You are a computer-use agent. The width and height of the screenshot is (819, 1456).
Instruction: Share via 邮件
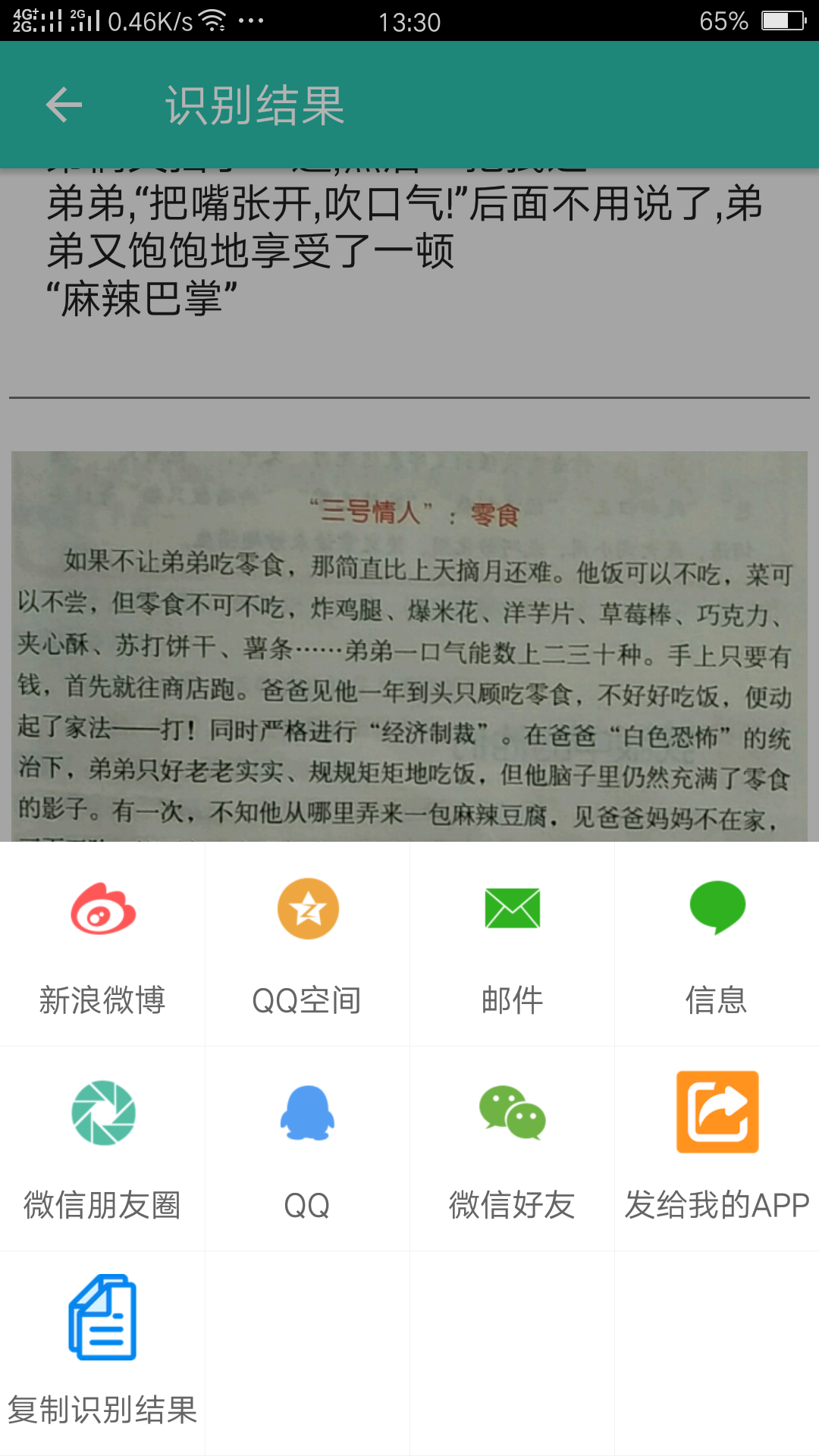tap(512, 943)
